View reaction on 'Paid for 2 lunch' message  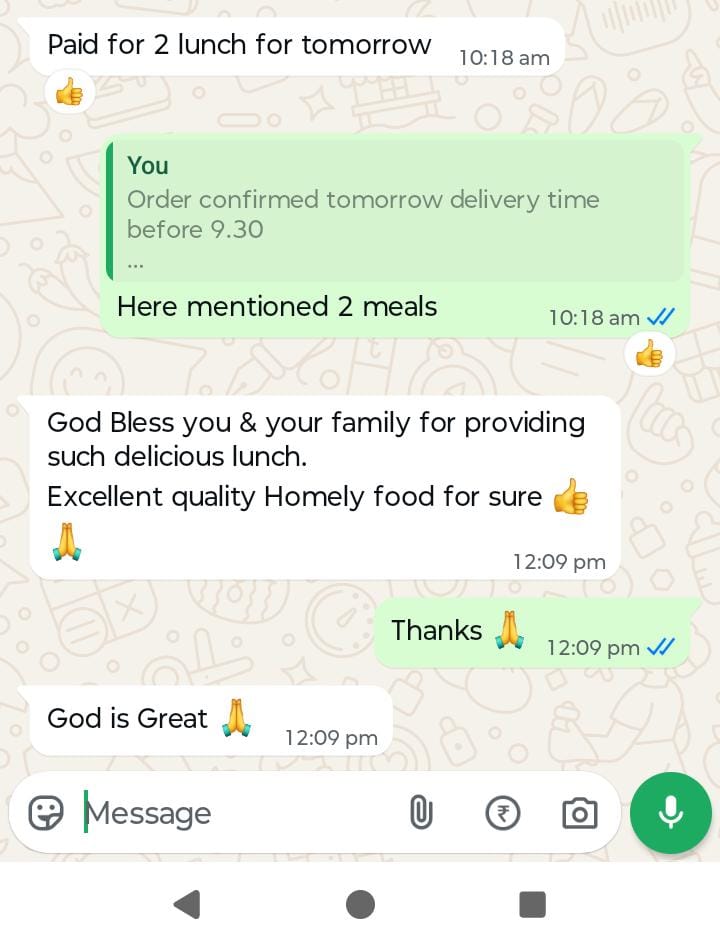point(69,94)
